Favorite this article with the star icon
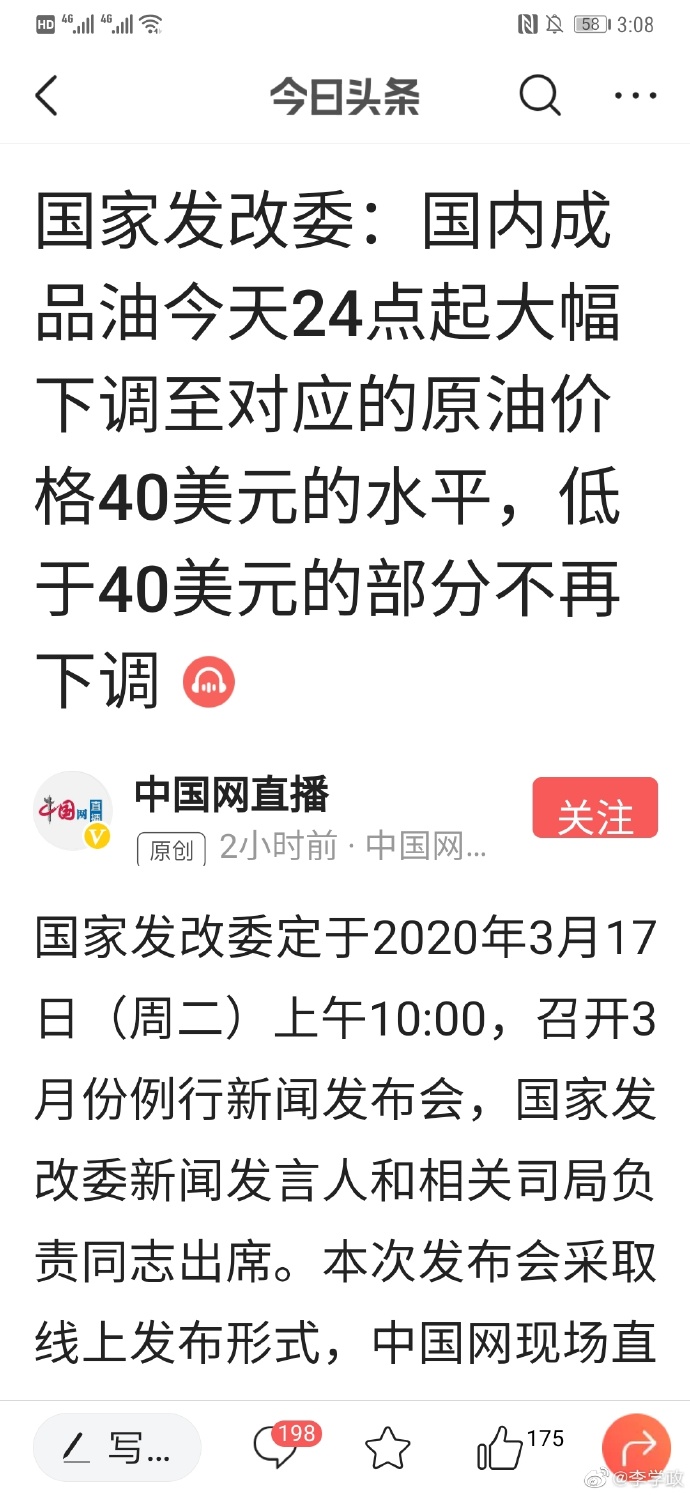This screenshot has height=1495, width=690. pos(388,1447)
